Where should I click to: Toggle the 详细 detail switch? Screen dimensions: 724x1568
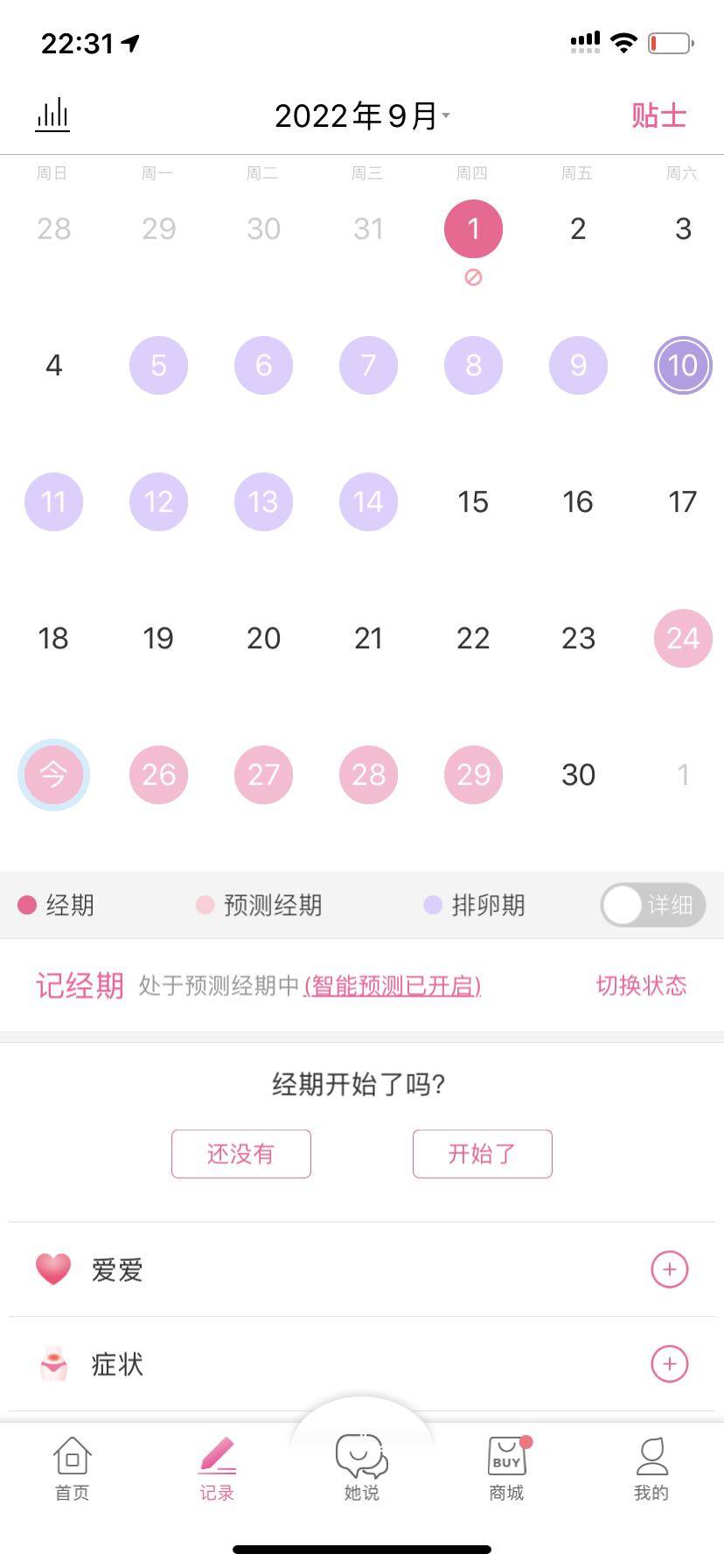652,905
